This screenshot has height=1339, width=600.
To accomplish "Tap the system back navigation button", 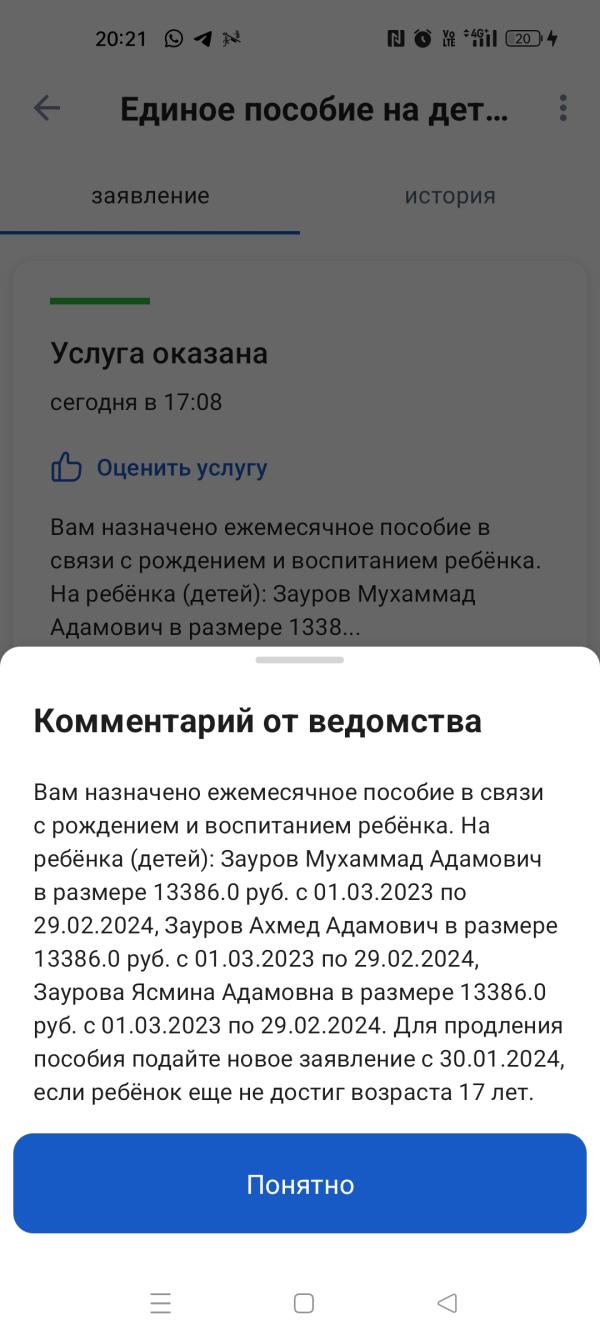I will [x=447, y=1303].
